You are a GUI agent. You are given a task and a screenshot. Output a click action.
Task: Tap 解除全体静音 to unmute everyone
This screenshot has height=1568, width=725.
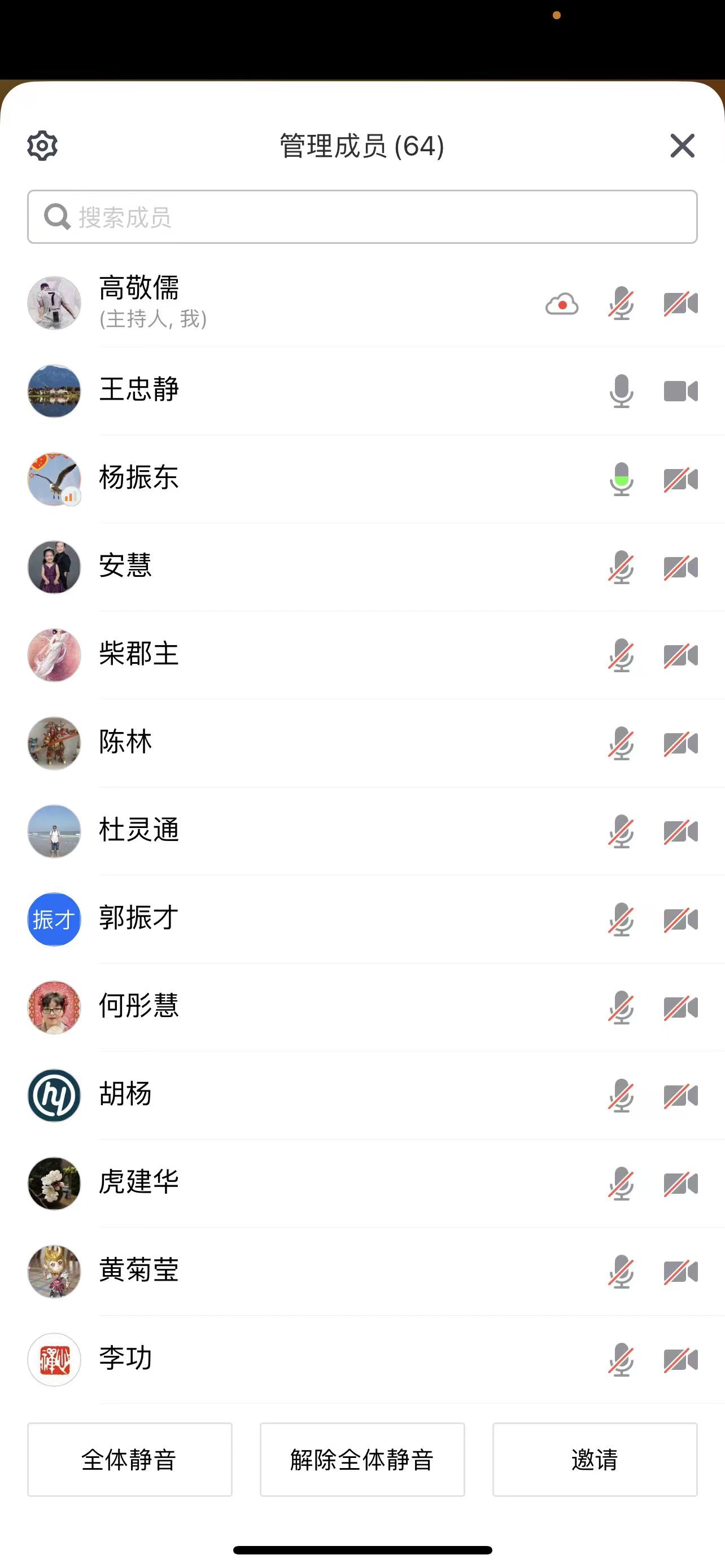point(362,1459)
